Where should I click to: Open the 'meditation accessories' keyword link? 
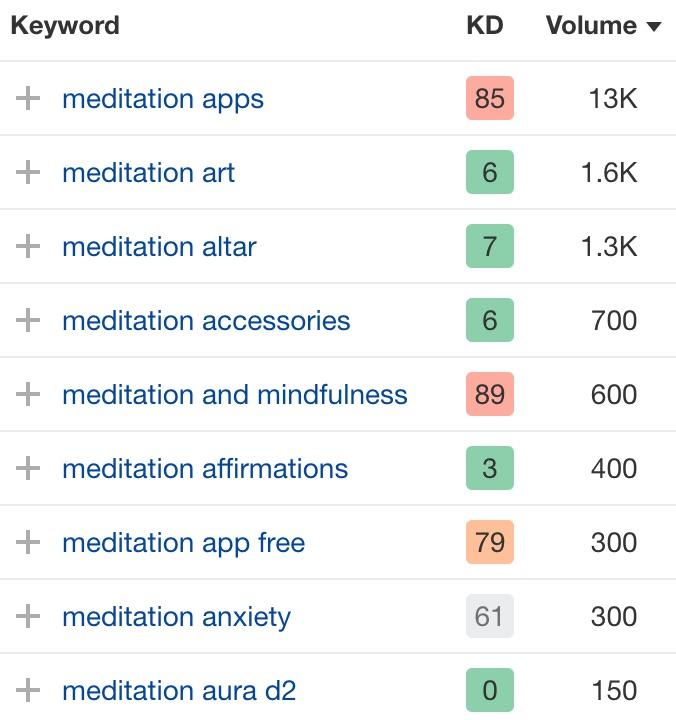(x=206, y=321)
